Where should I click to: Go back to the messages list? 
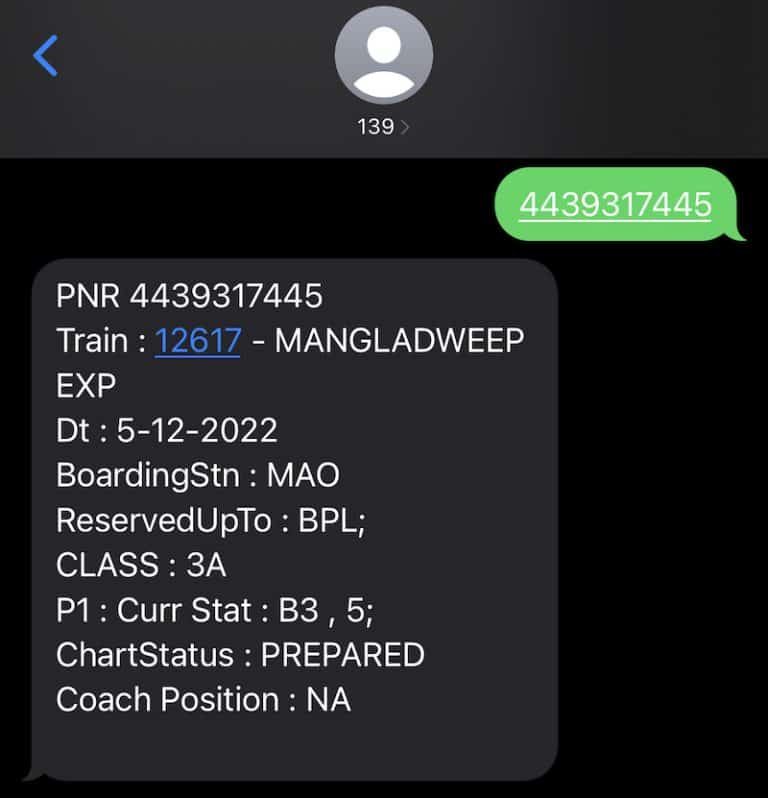[x=46, y=56]
